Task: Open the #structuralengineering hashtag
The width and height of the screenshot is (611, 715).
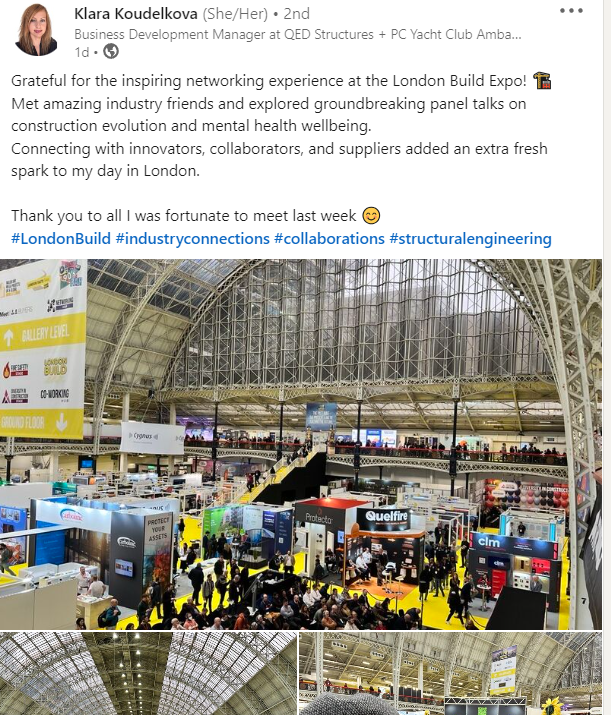Action: (x=470, y=239)
